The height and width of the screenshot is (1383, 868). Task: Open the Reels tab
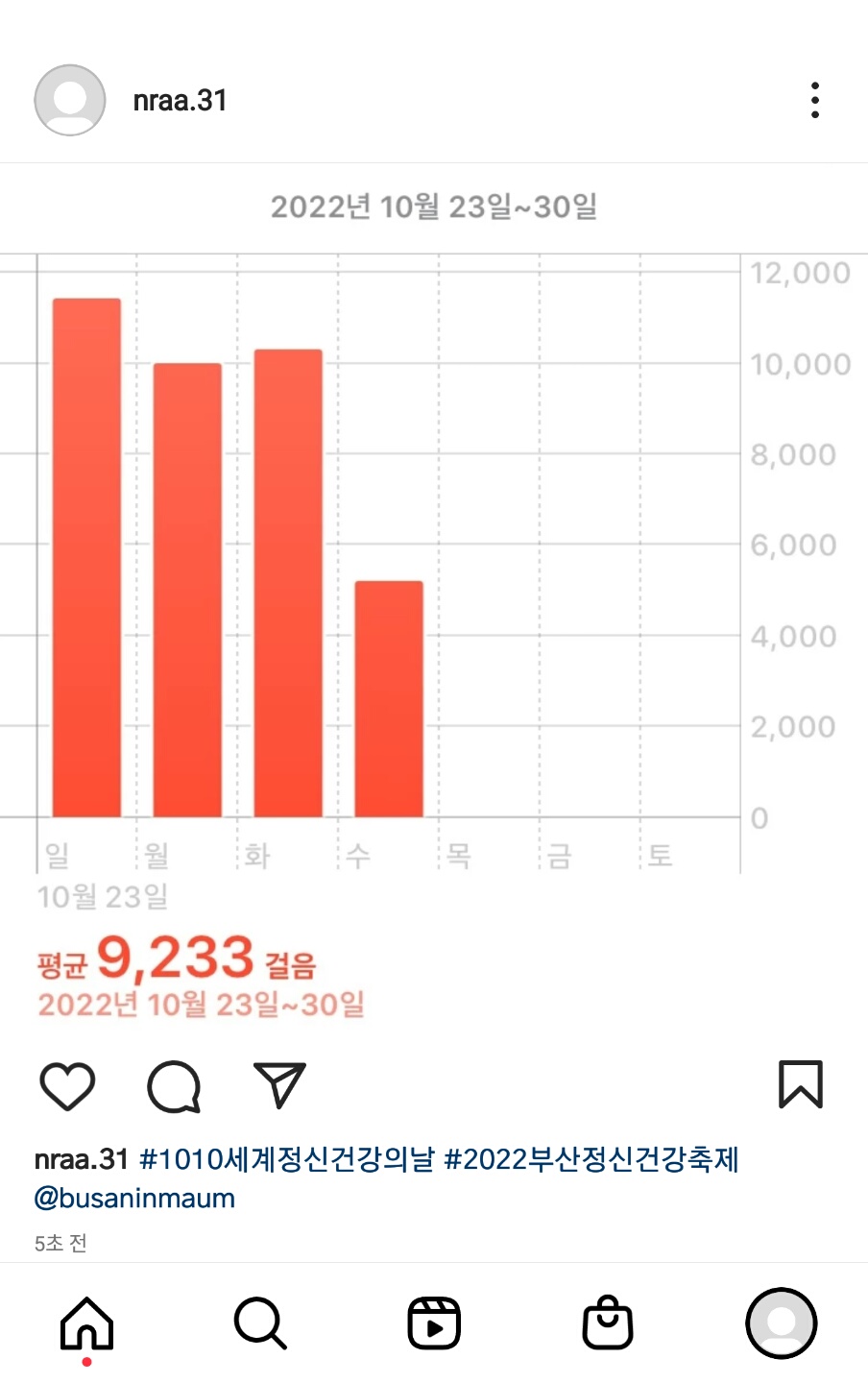tap(434, 1323)
